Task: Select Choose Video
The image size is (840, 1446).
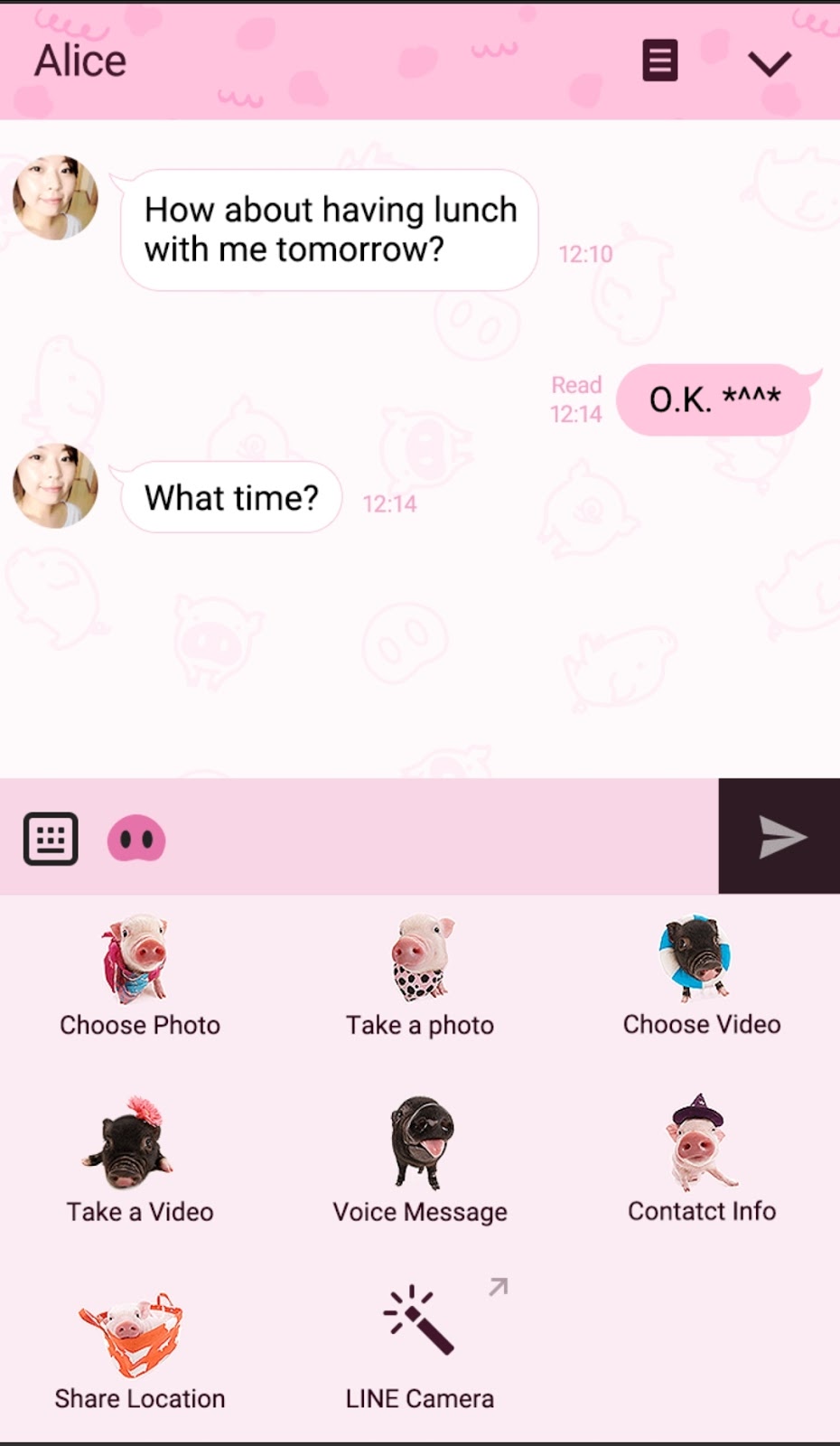Action: [x=702, y=976]
